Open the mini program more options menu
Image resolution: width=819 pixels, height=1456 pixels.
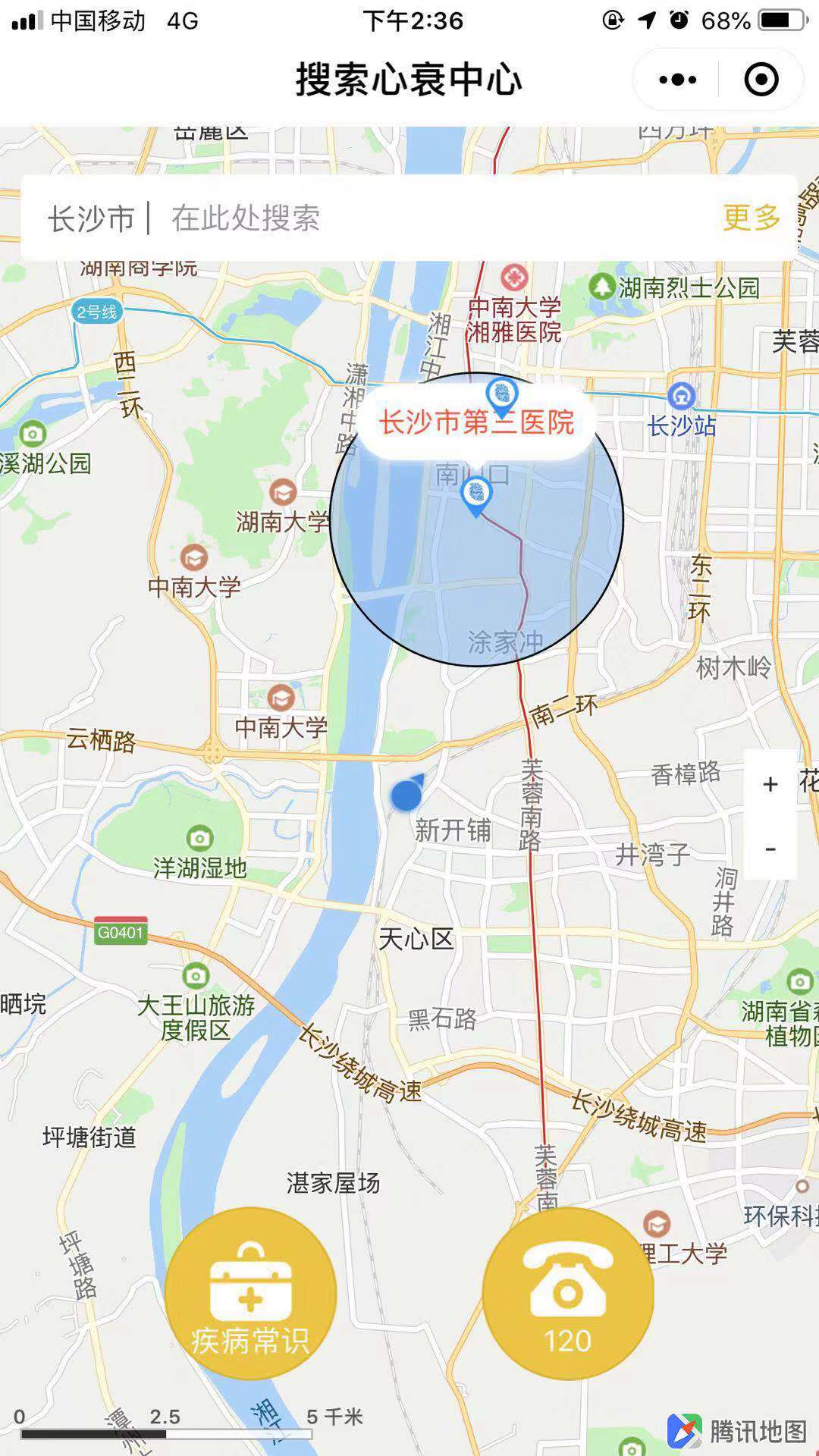pyautogui.click(x=677, y=80)
